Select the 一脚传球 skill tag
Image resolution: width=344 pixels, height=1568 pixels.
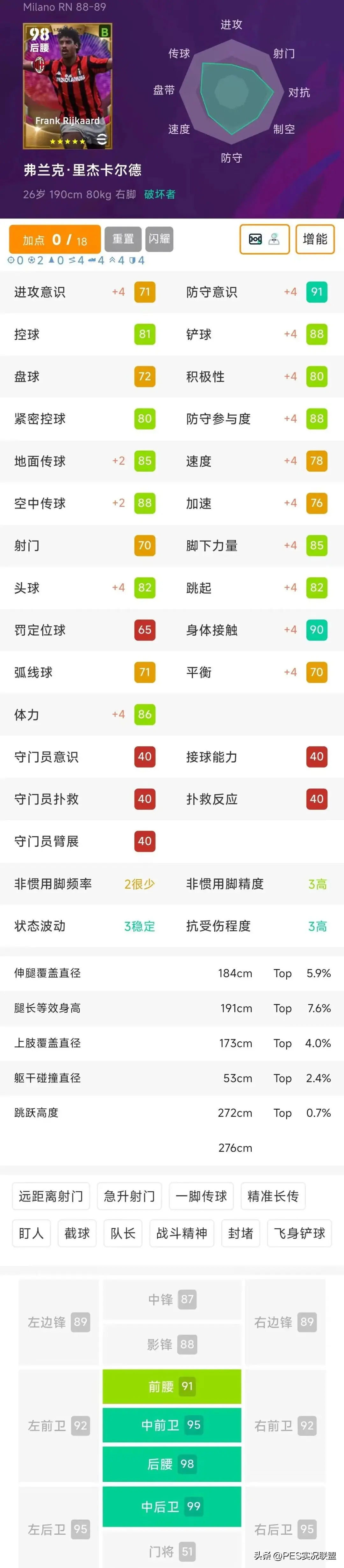201,1197
